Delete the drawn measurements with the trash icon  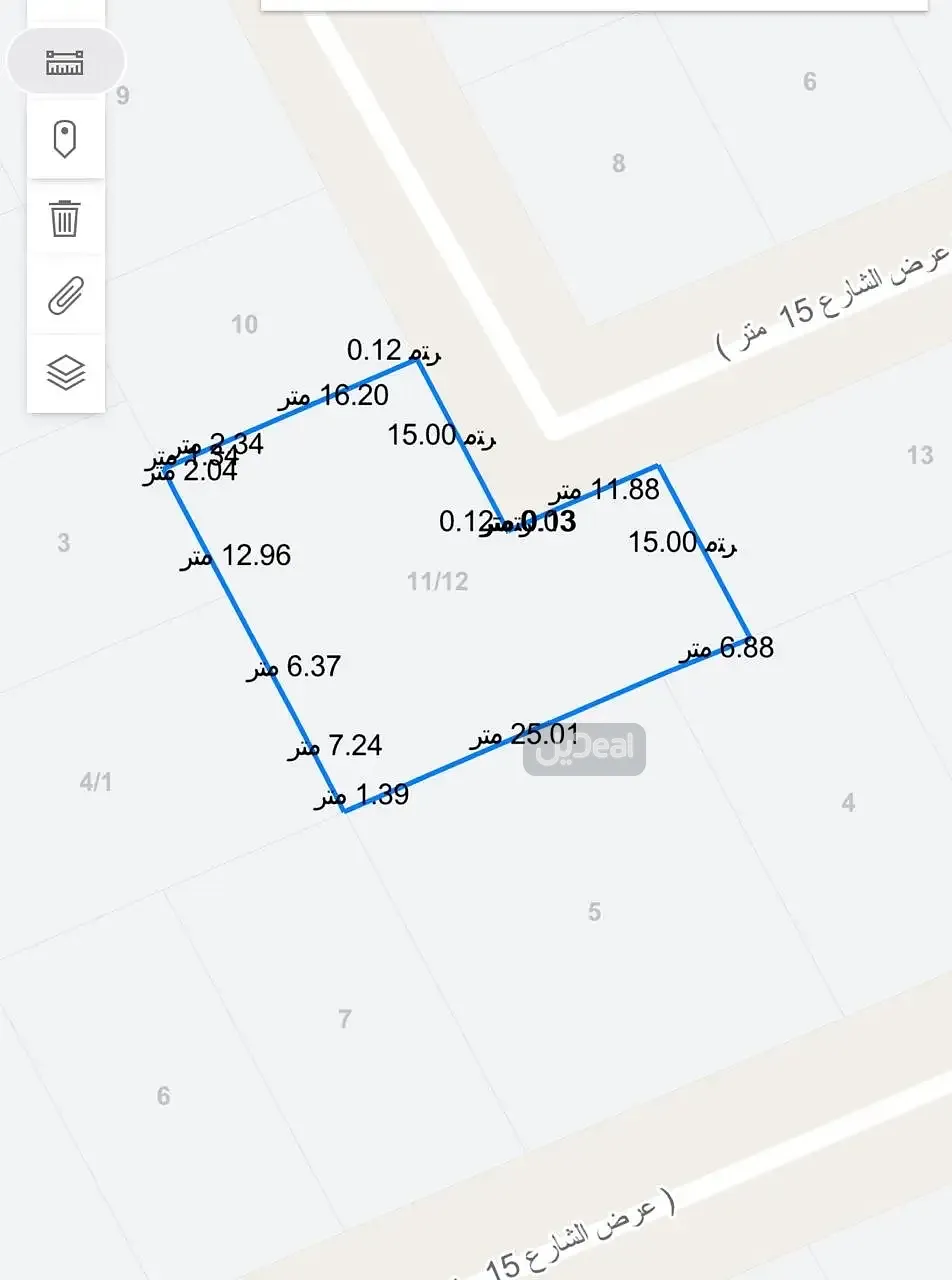tap(65, 217)
